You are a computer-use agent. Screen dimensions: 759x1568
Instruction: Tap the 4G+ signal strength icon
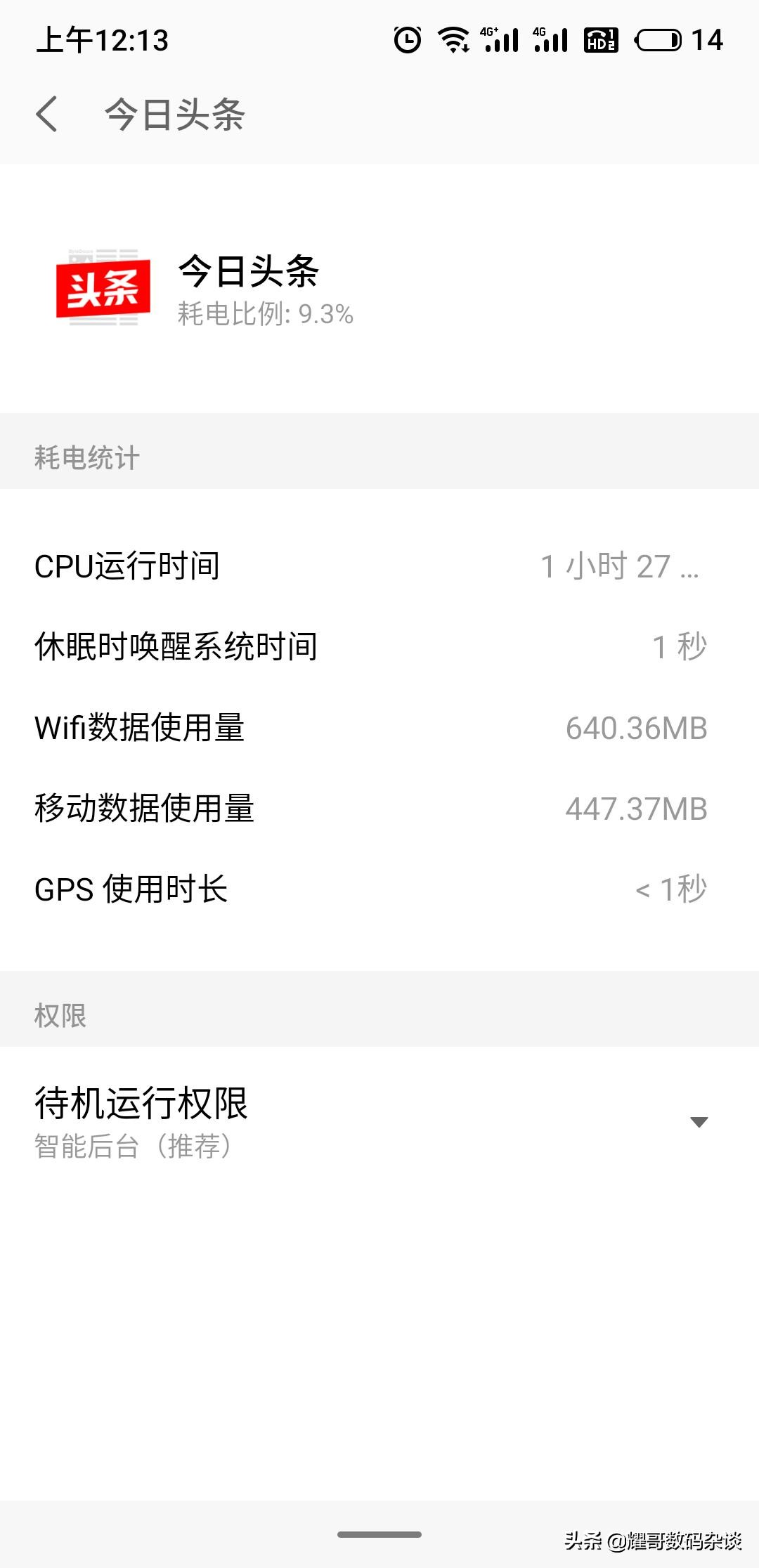[499, 39]
